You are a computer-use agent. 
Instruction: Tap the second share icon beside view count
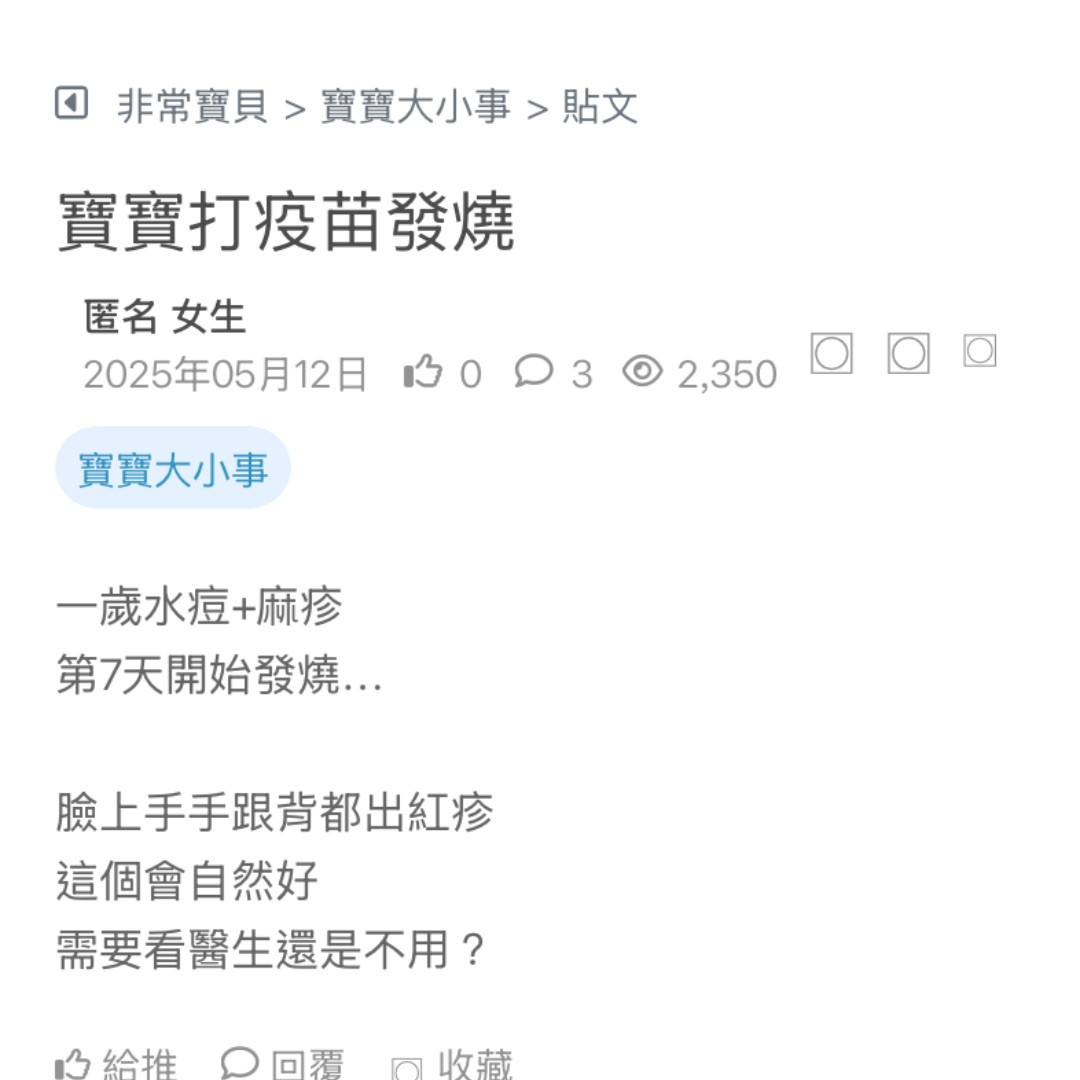(908, 353)
